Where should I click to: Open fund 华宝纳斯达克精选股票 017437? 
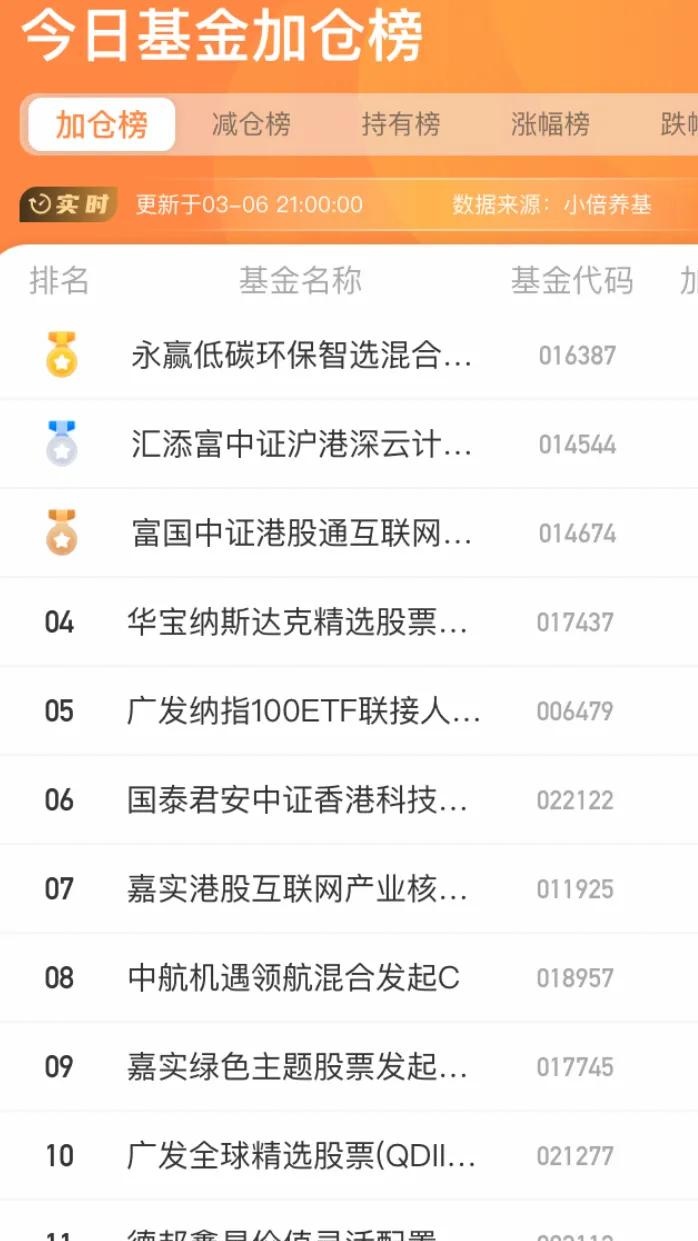349,622
